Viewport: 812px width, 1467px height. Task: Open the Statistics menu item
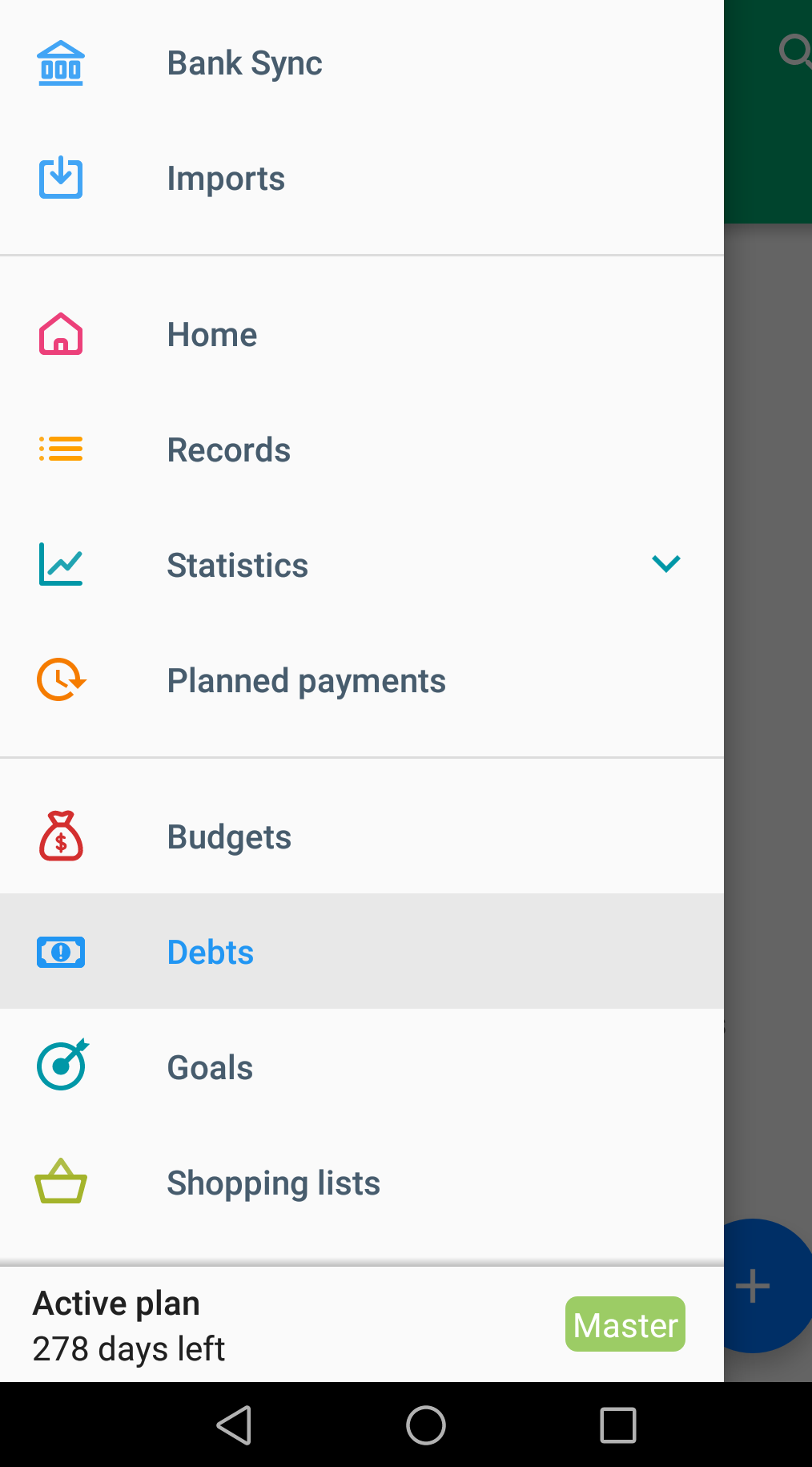coord(362,566)
